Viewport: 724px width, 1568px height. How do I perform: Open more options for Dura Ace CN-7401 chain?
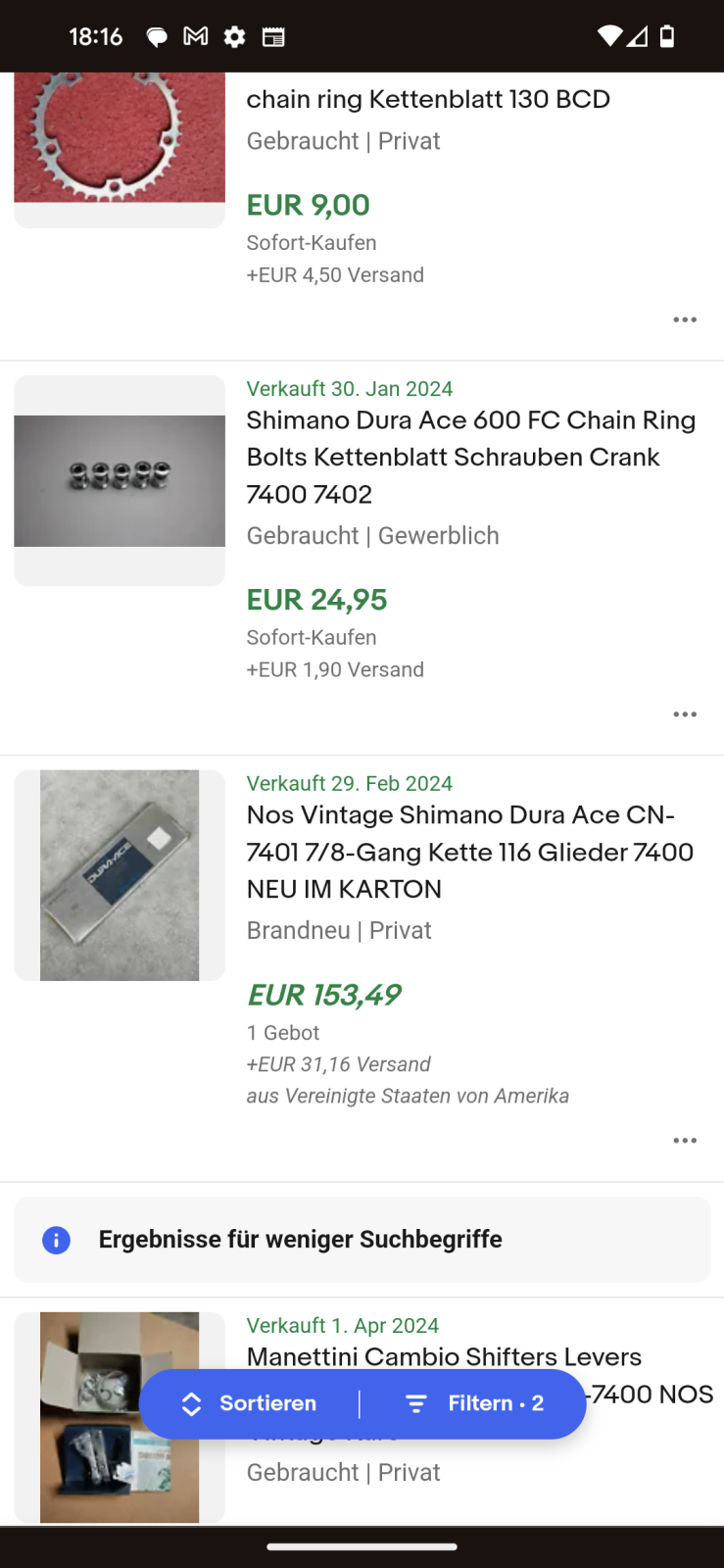(685, 1141)
